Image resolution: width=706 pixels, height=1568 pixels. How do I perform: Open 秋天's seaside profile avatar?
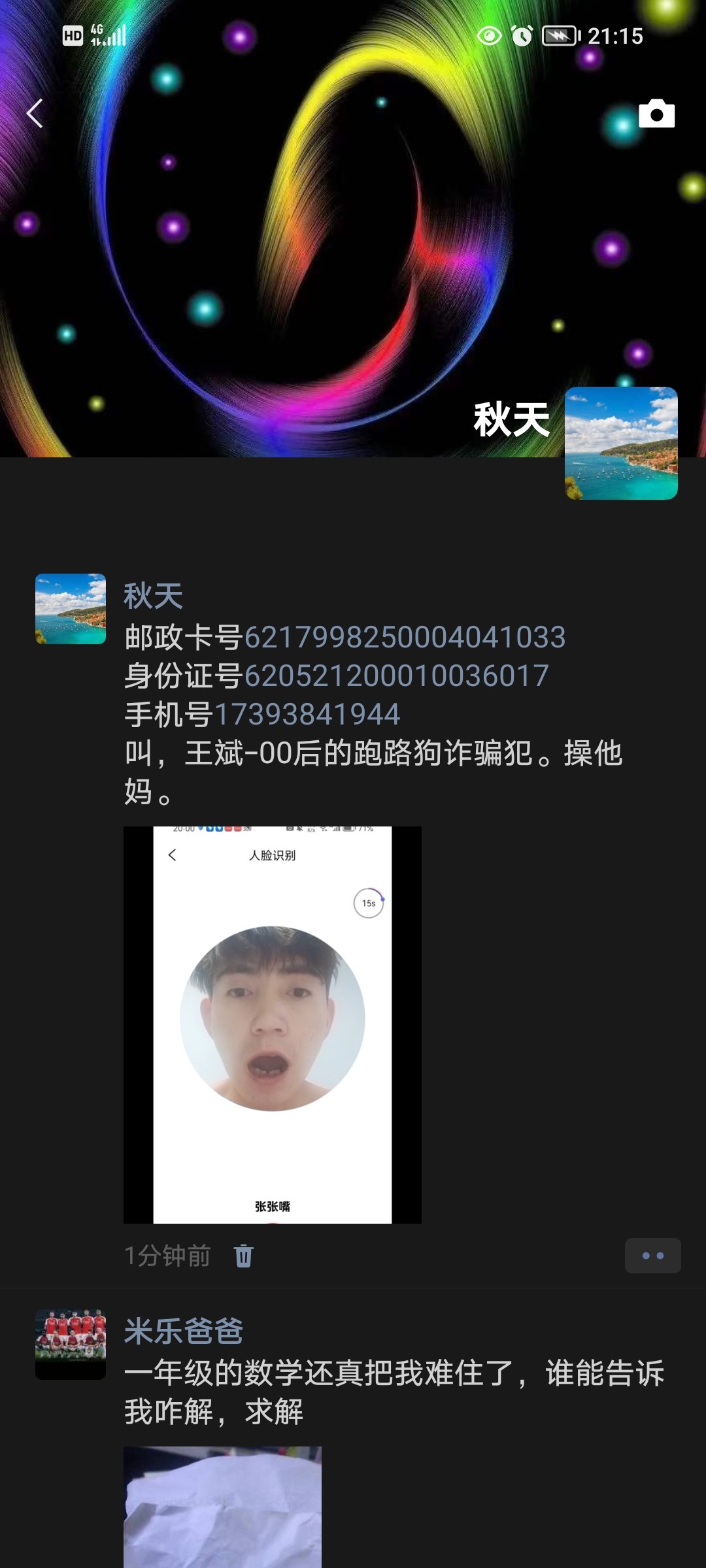69,608
